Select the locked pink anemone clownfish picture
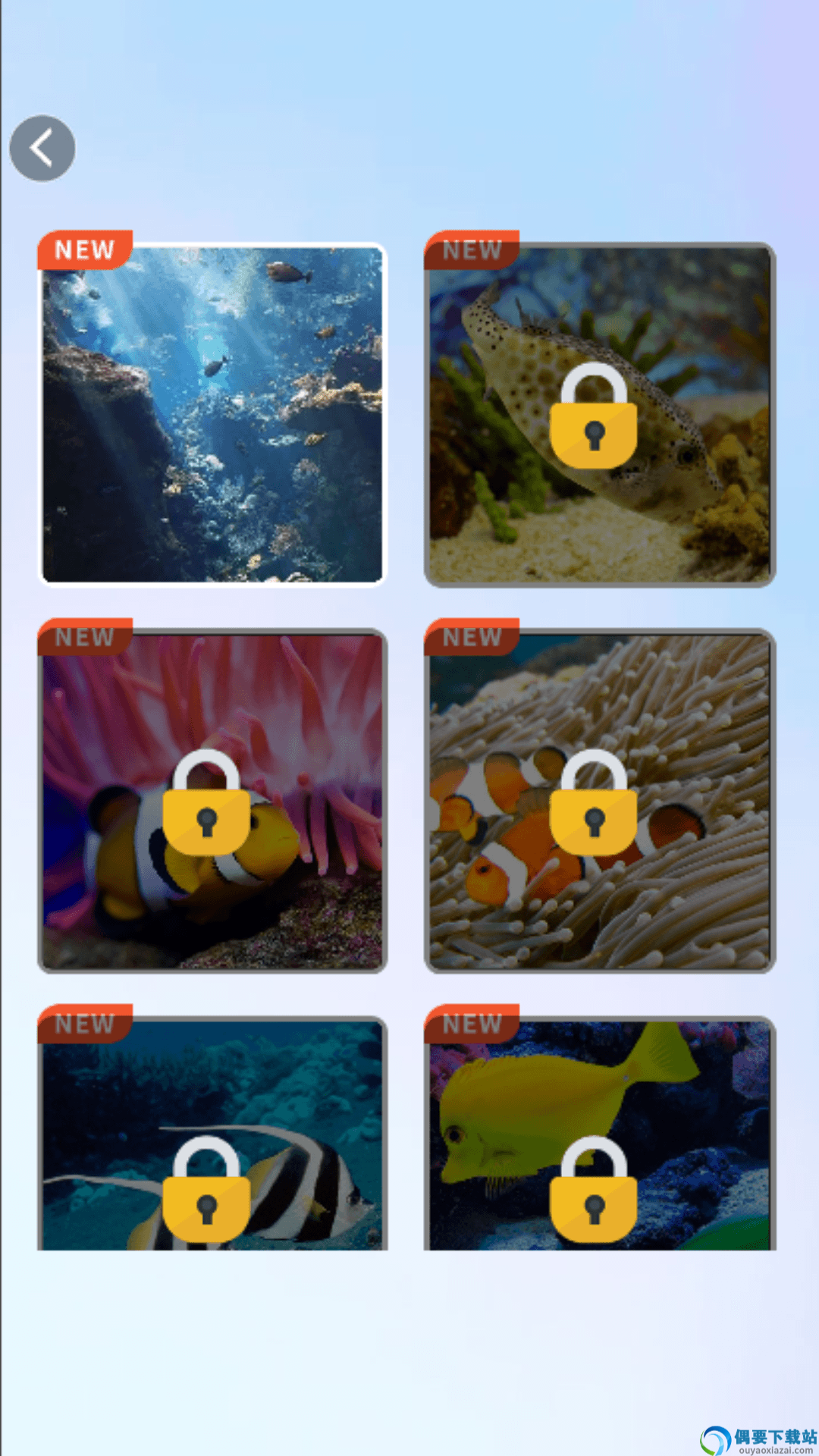The image size is (819, 1456). (212, 801)
